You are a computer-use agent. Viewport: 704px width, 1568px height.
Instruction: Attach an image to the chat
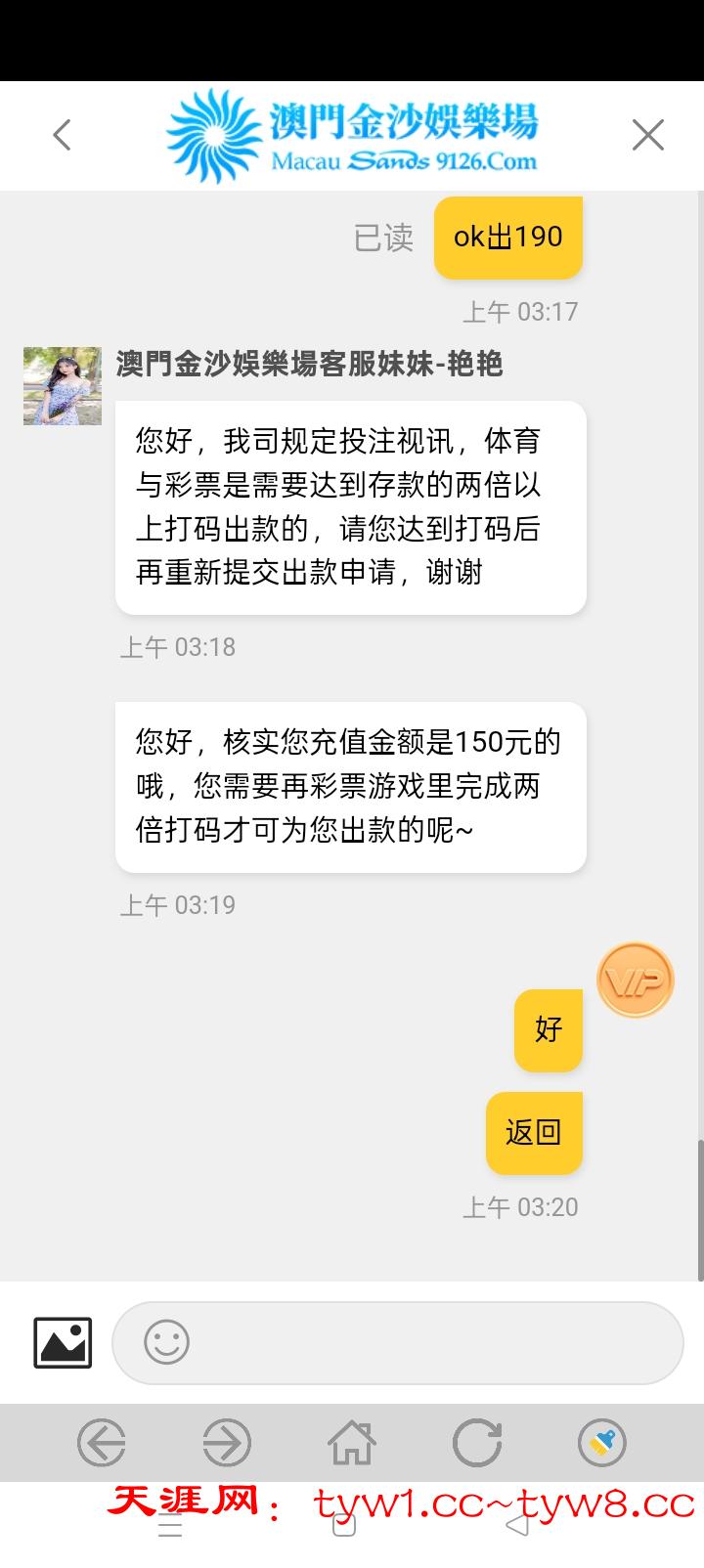(x=63, y=1342)
